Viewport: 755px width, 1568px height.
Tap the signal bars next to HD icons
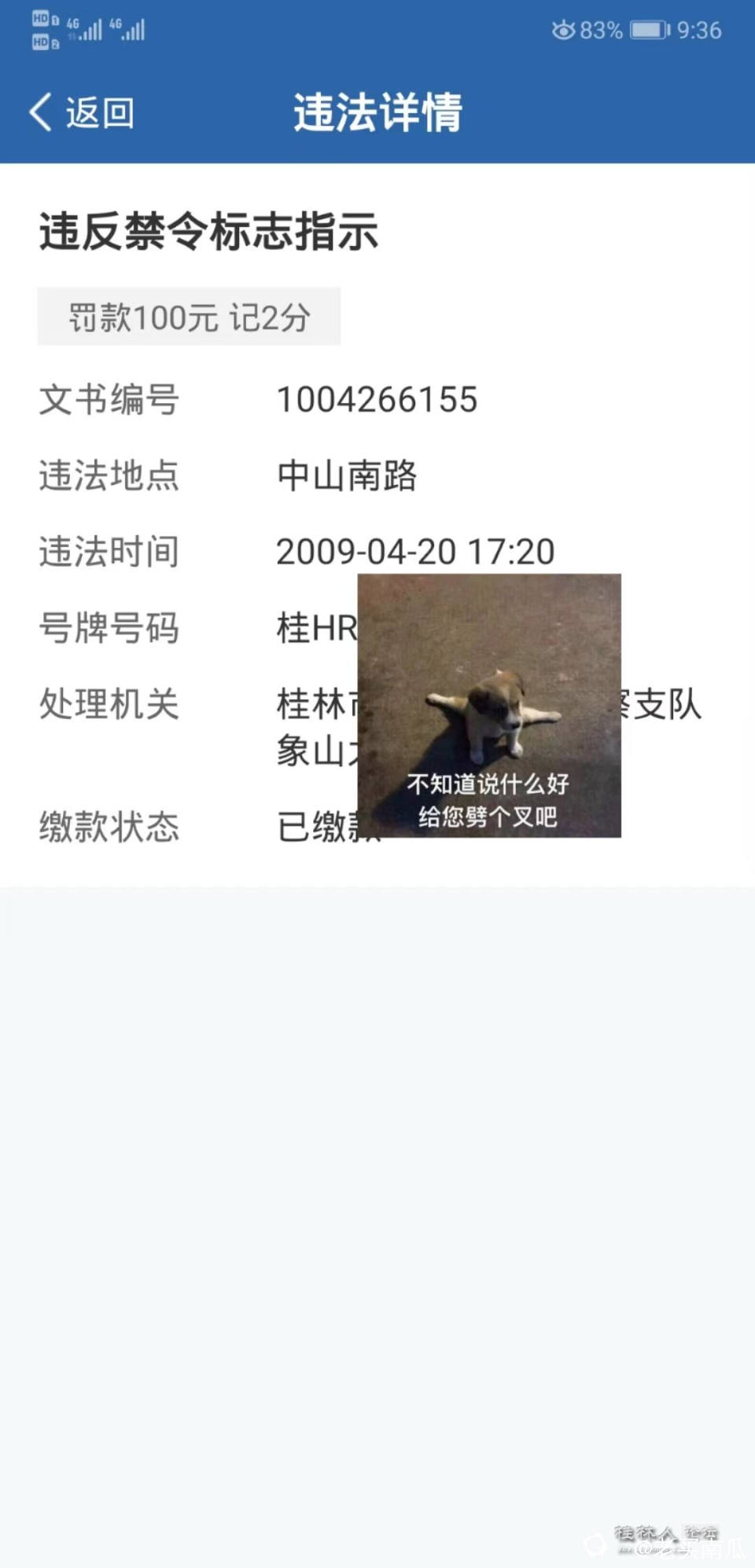(90, 31)
